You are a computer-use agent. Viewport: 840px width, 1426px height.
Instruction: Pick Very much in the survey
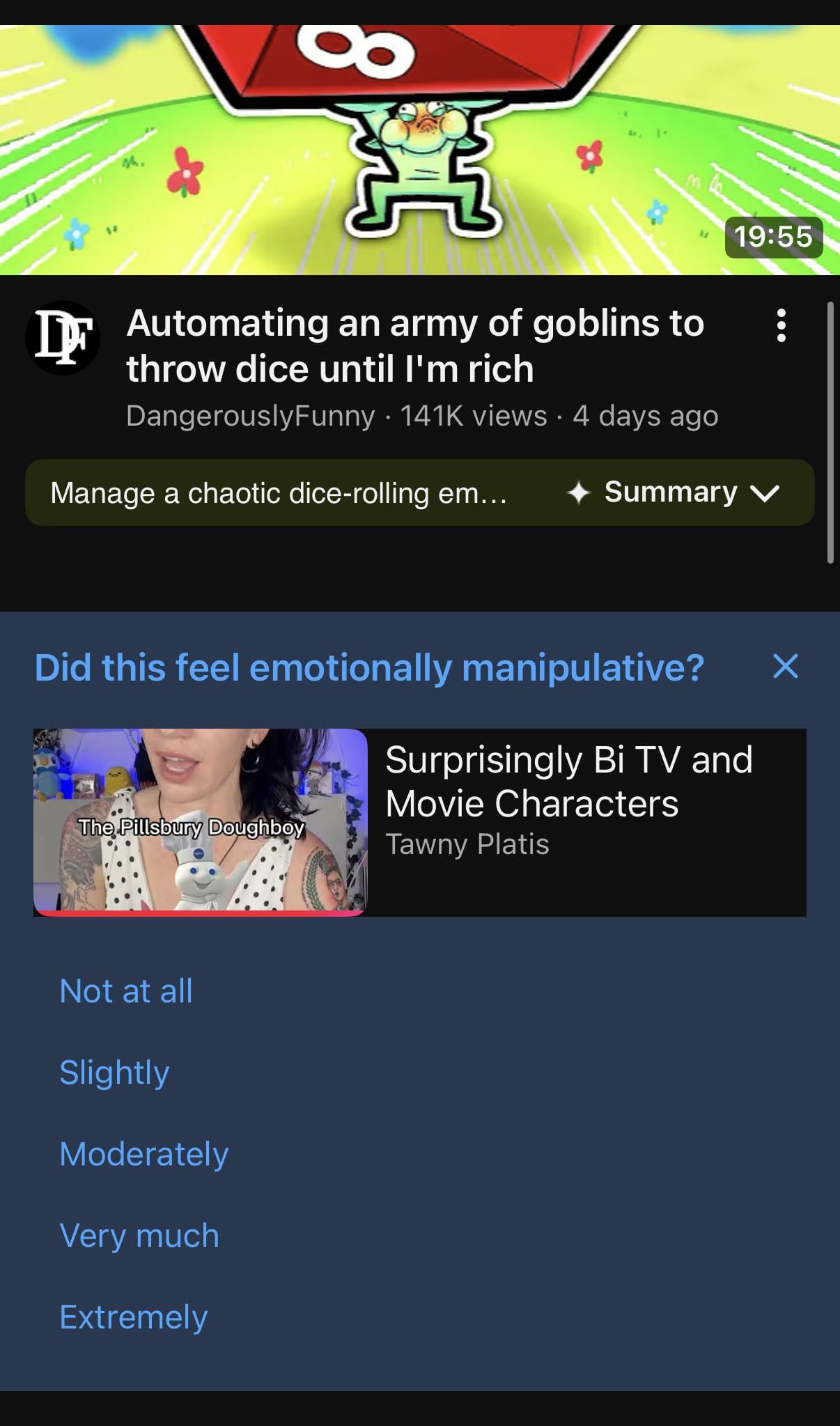139,1235
